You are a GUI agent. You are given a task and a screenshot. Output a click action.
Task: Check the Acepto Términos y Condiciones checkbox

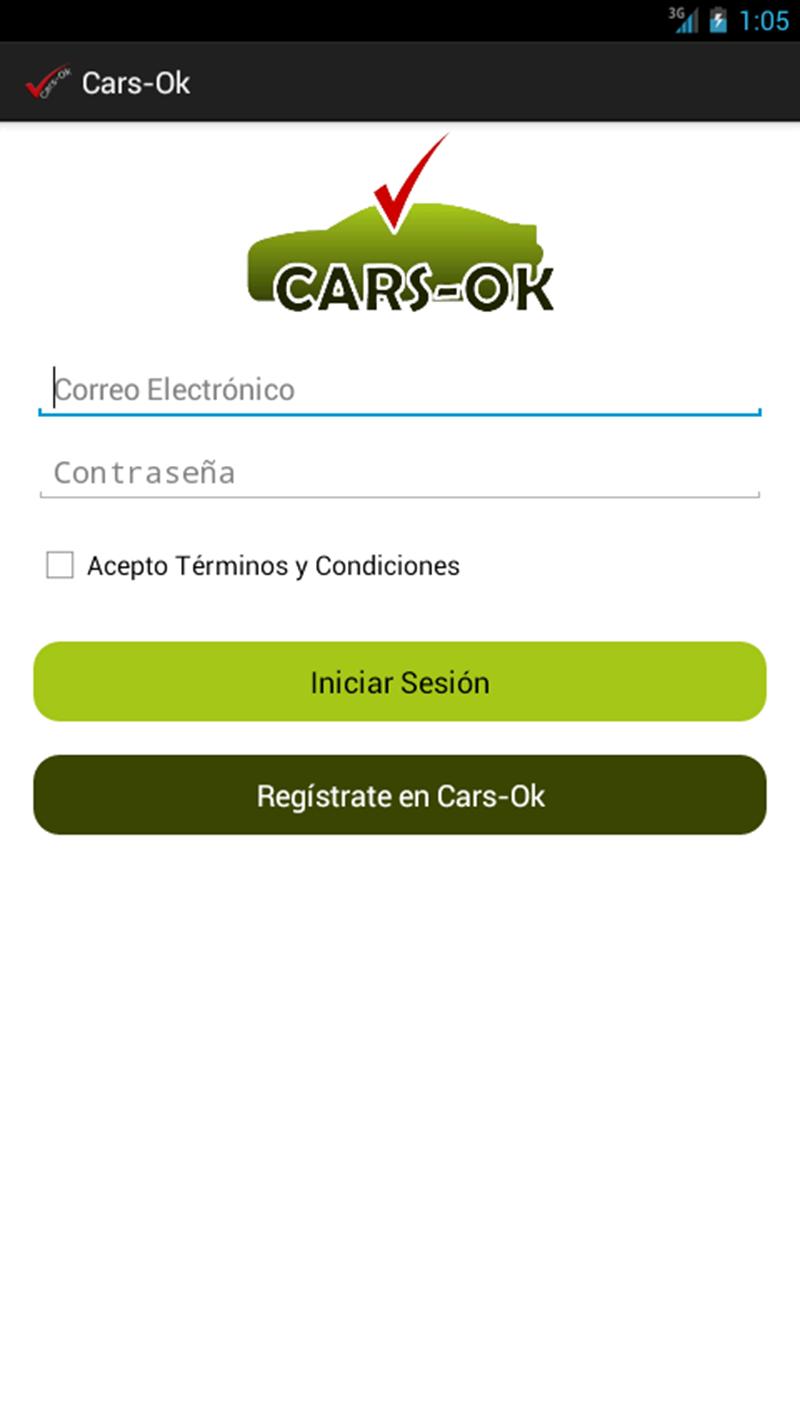coord(61,565)
